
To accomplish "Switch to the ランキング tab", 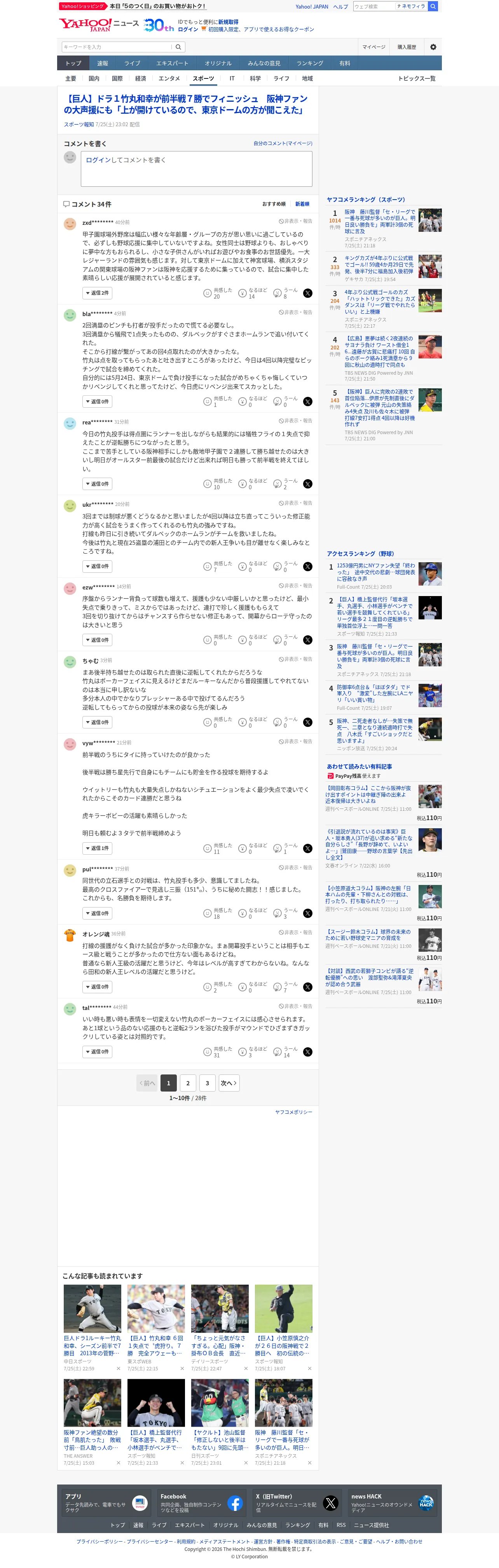I will click(309, 63).
